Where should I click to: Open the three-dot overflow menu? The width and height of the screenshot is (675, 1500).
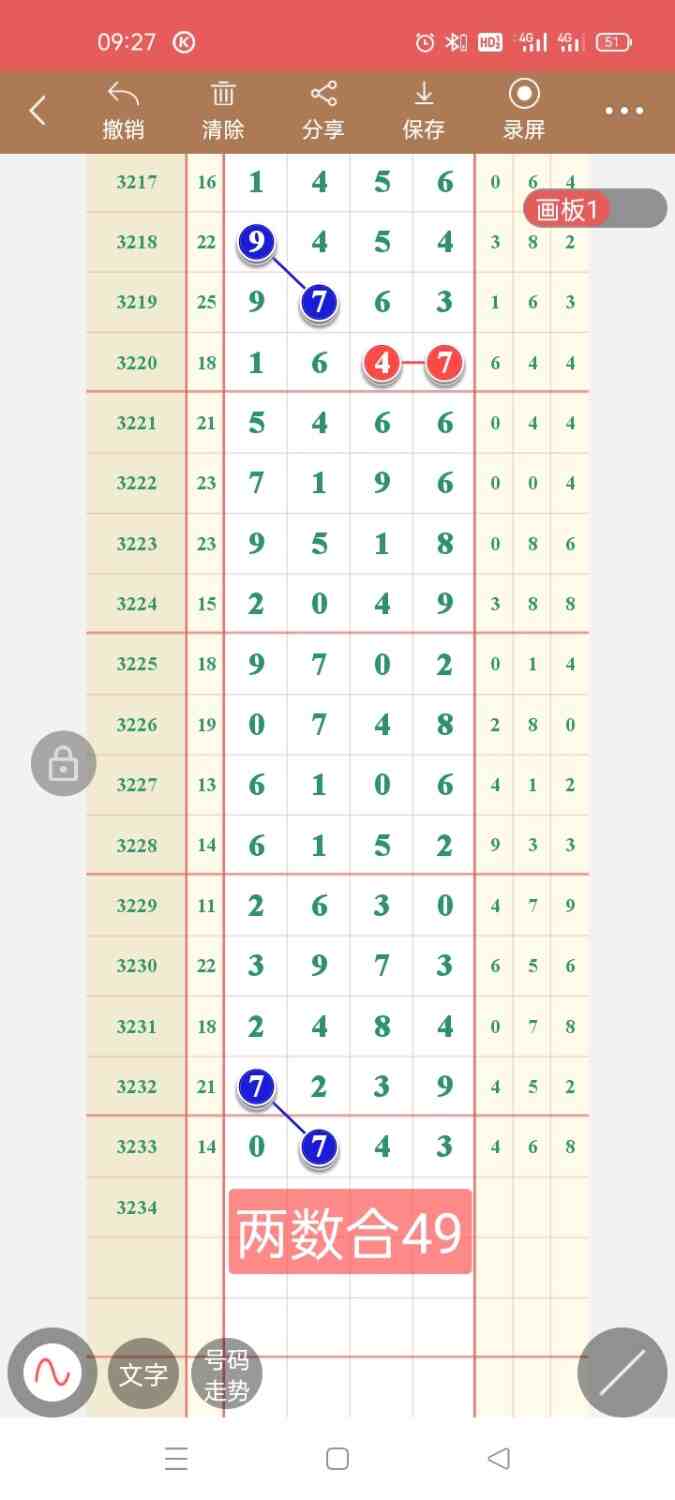tap(624, 111)
